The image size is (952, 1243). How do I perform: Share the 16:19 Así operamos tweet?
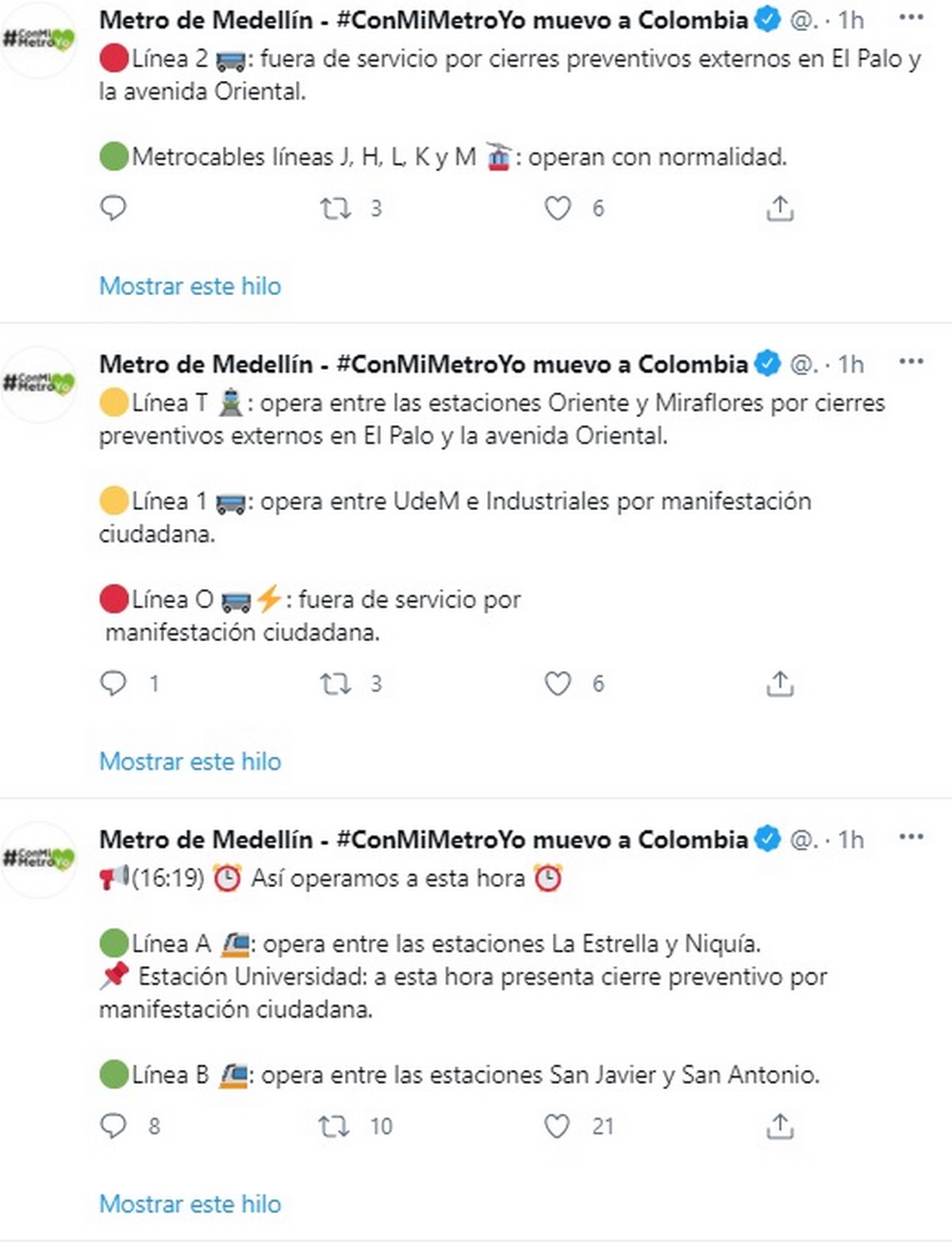click(780, 1126)
